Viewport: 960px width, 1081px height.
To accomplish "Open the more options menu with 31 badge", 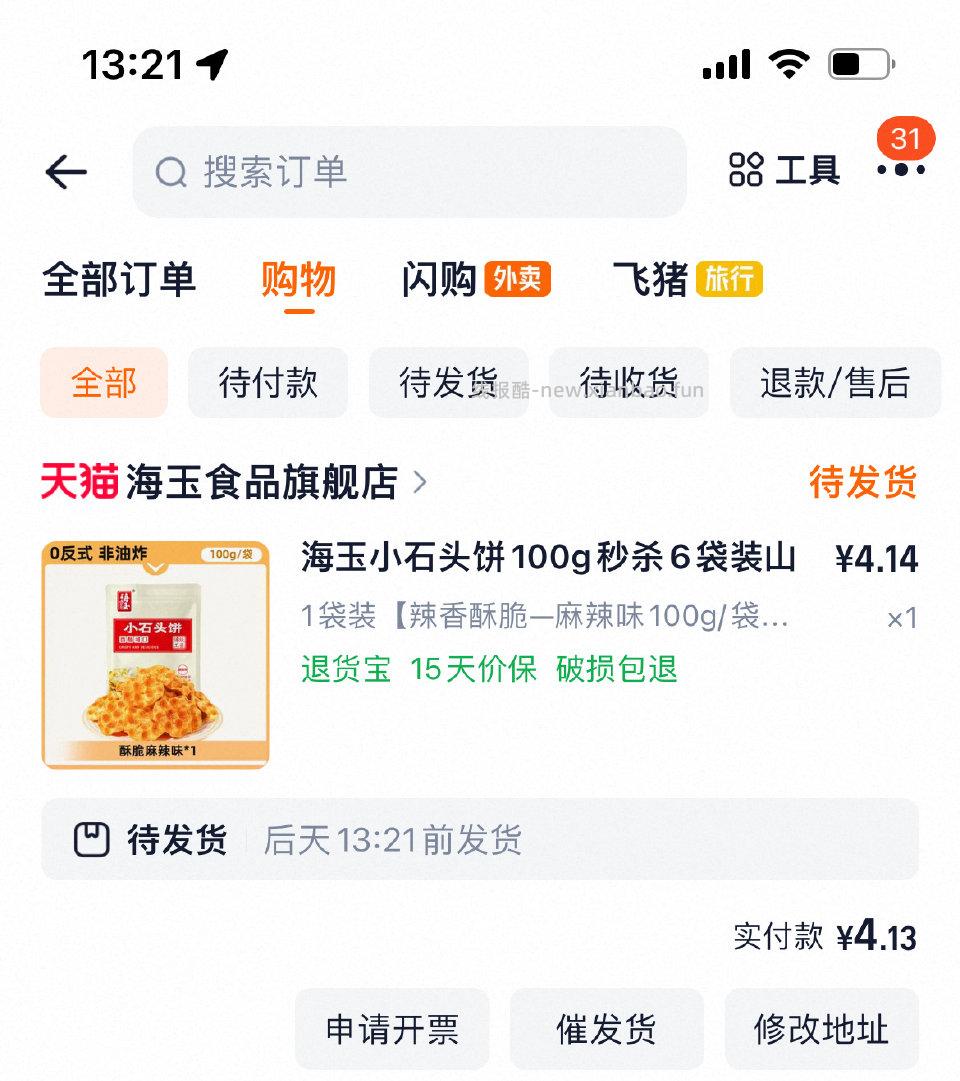I will point(901,172).
